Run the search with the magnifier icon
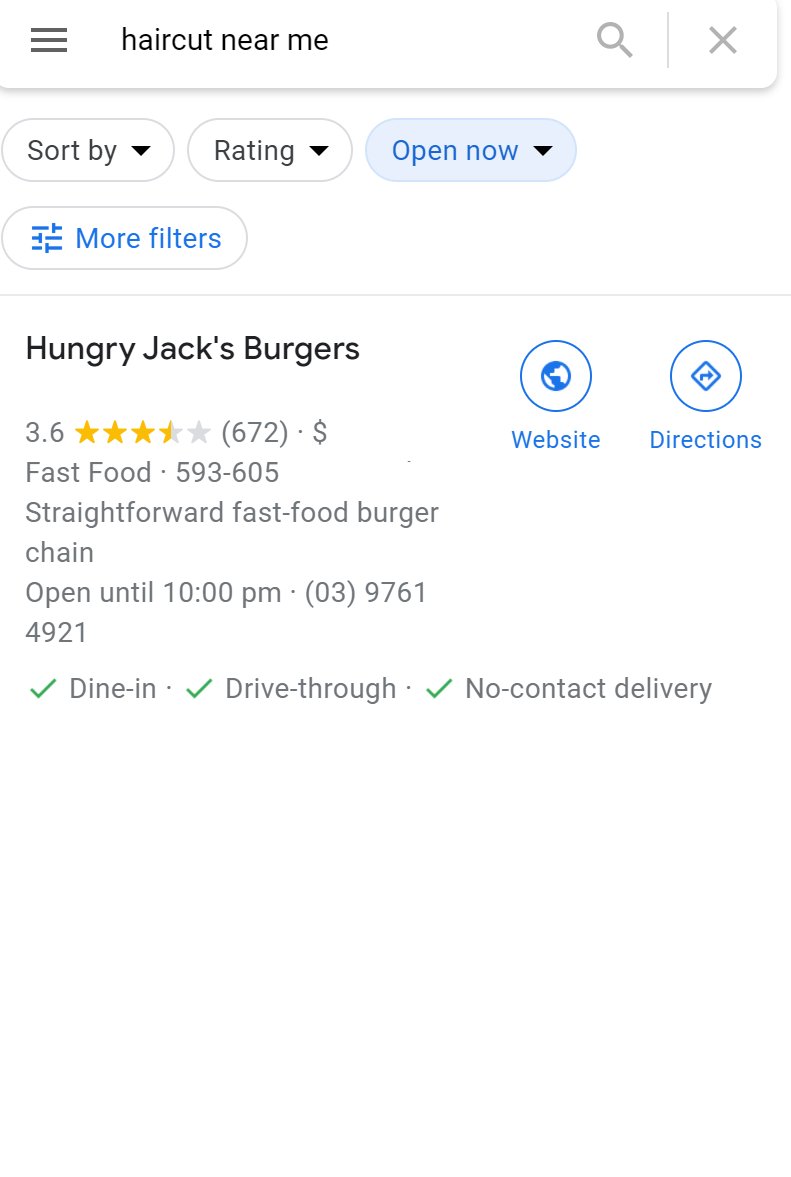The image size is (791, 1177). 615,40
